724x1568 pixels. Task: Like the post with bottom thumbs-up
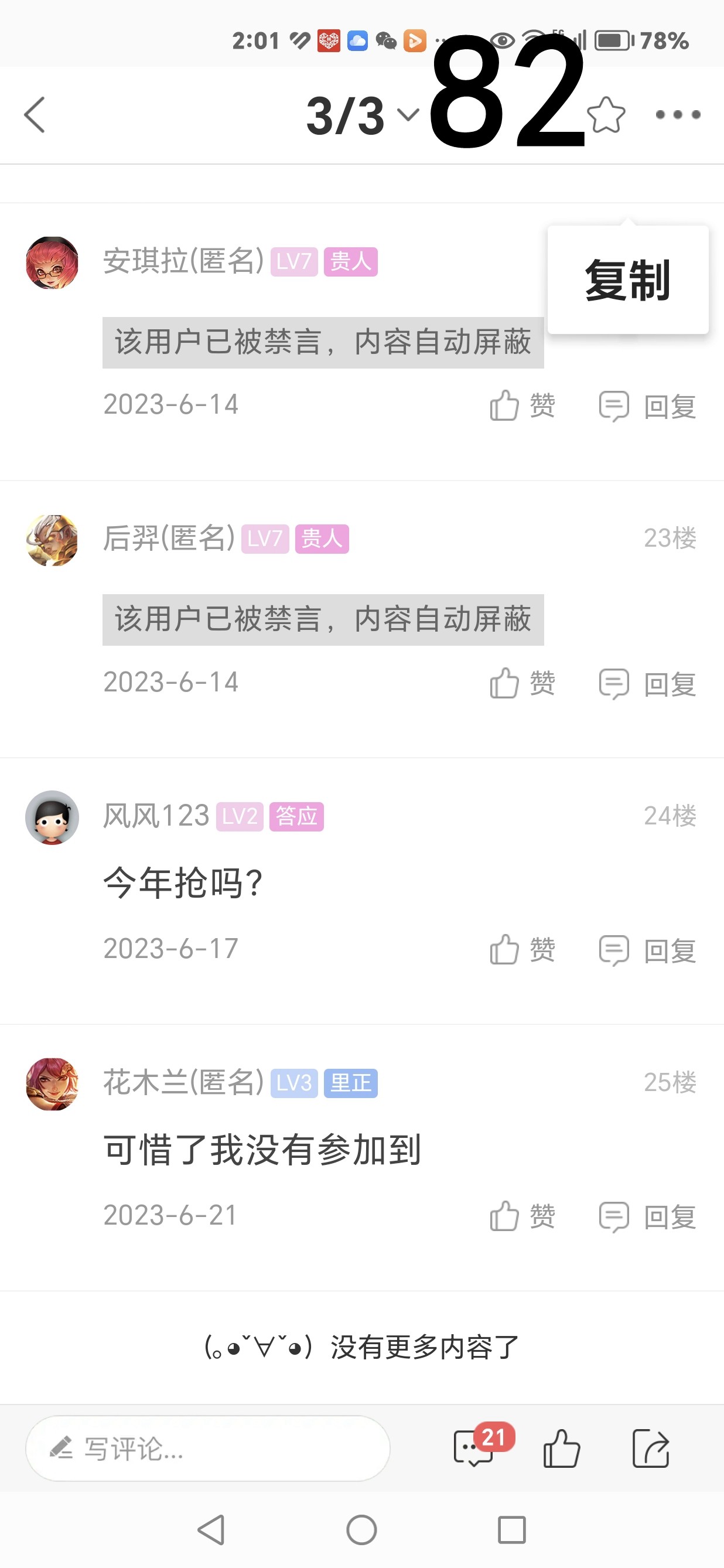click(x=561, y=1448)
